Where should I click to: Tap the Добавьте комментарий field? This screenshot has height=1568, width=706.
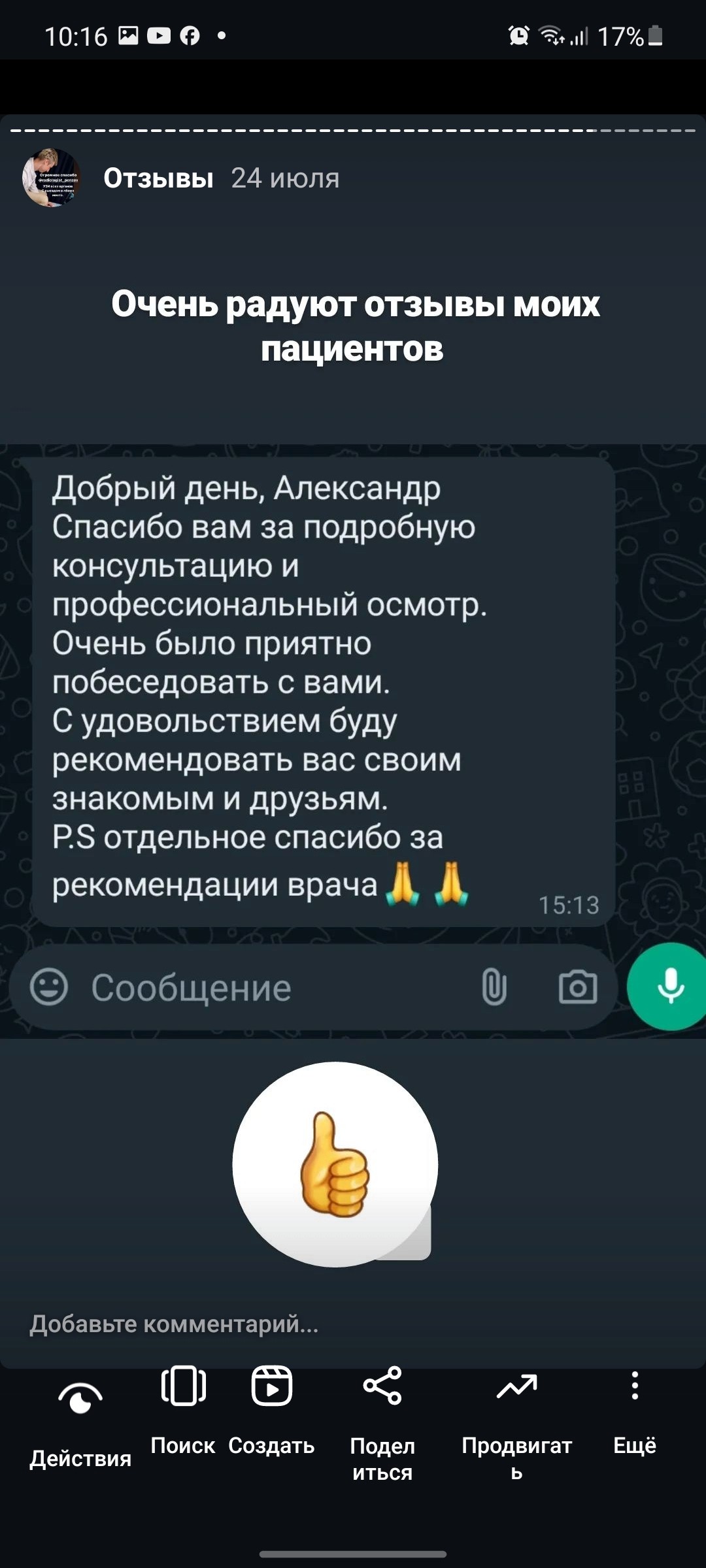click(174, 1323)
